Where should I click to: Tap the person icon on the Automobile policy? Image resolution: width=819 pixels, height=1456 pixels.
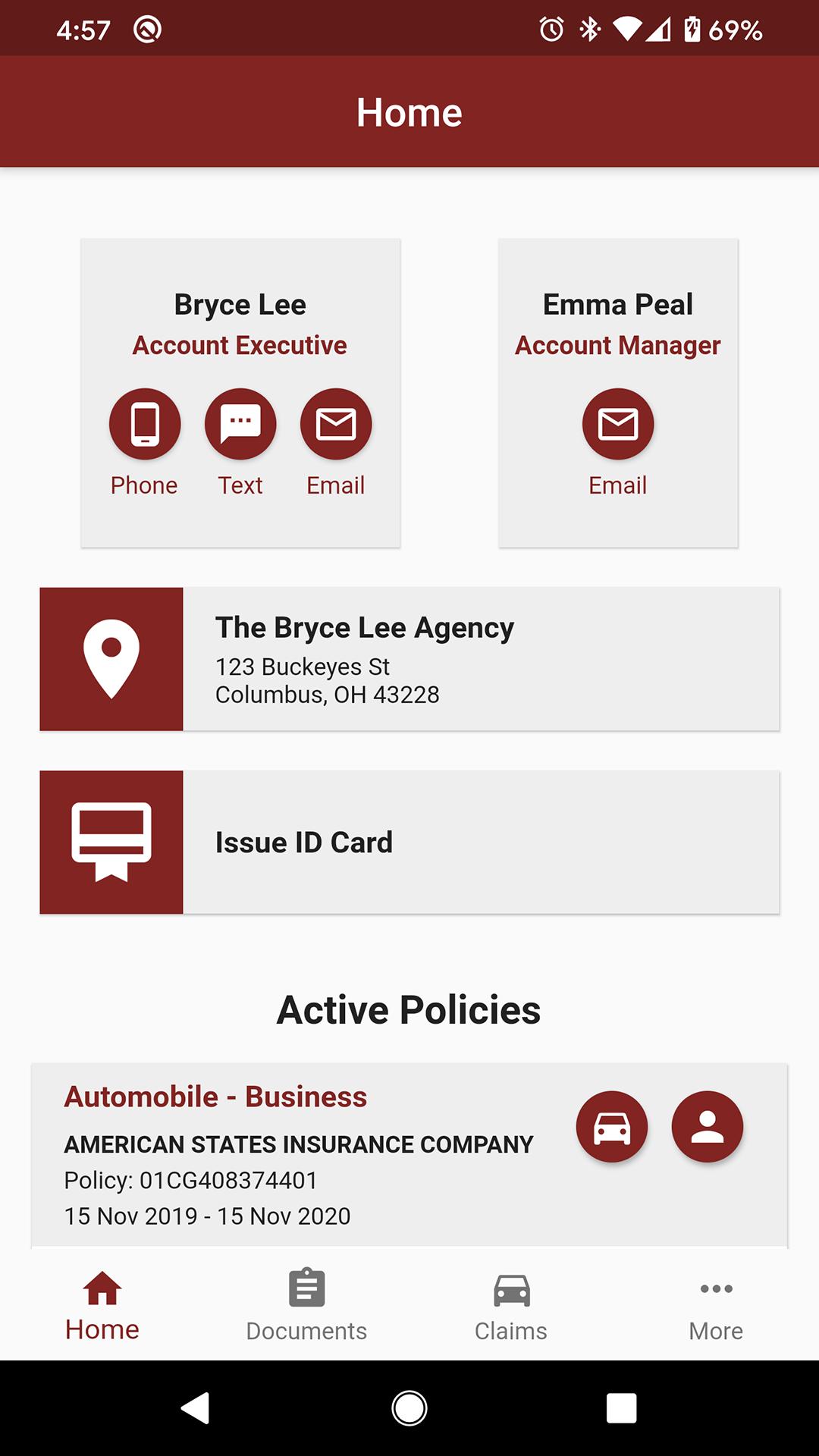[x=708, y=1127]
